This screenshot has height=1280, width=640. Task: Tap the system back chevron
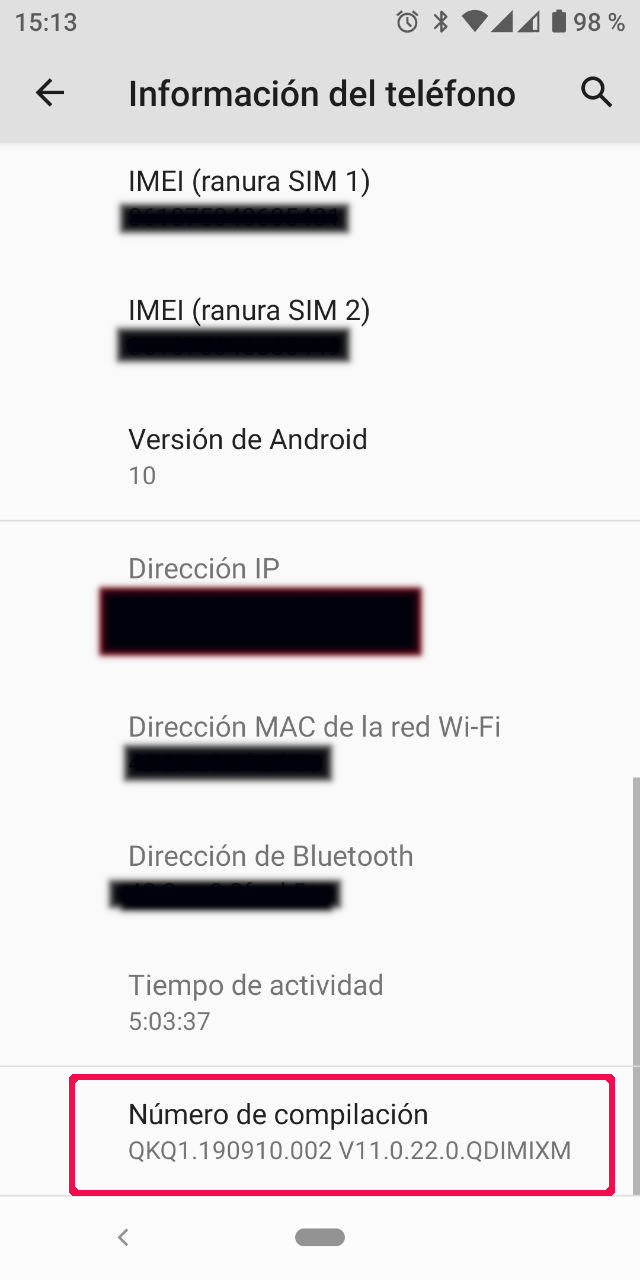click(123, 1237)
